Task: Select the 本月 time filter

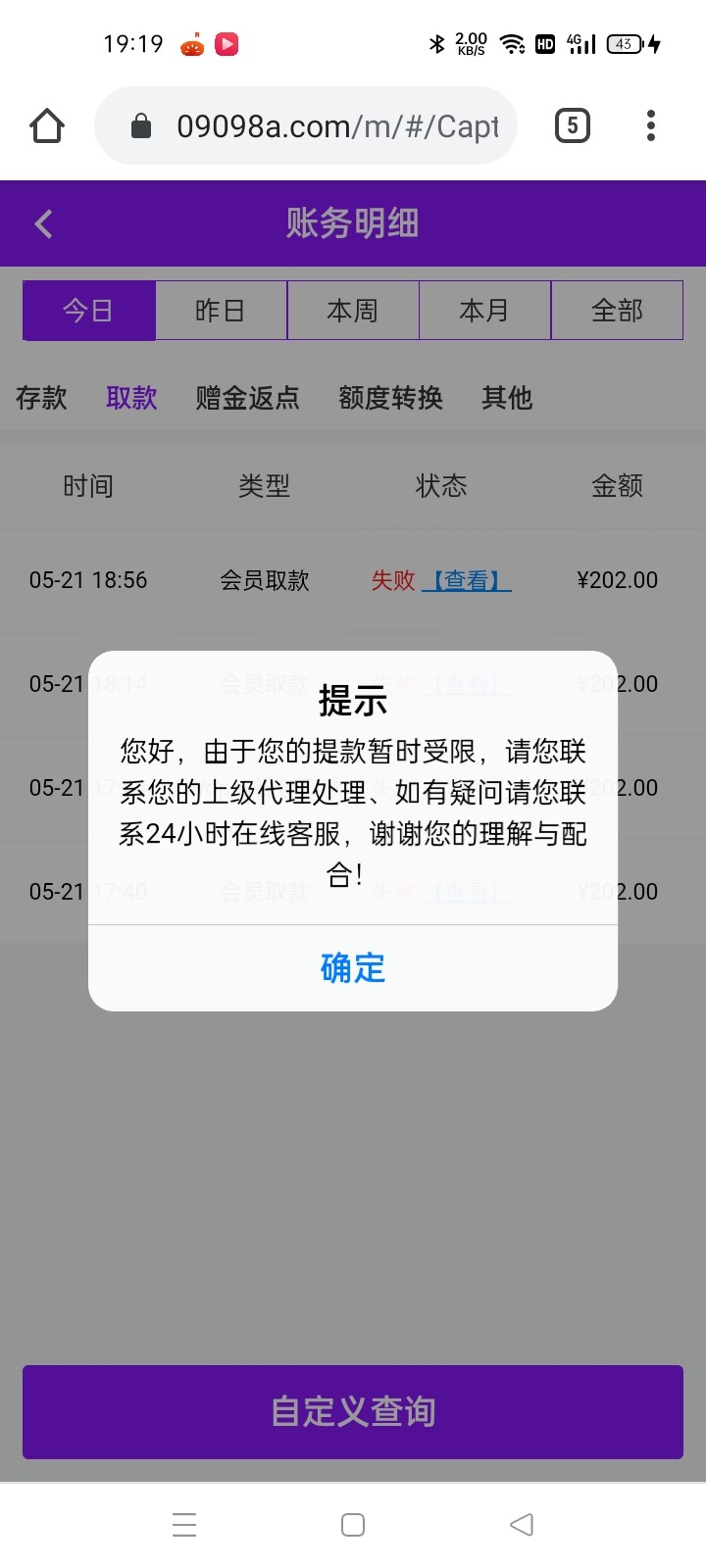Action: pyautogui.click(x=485, y=310)
